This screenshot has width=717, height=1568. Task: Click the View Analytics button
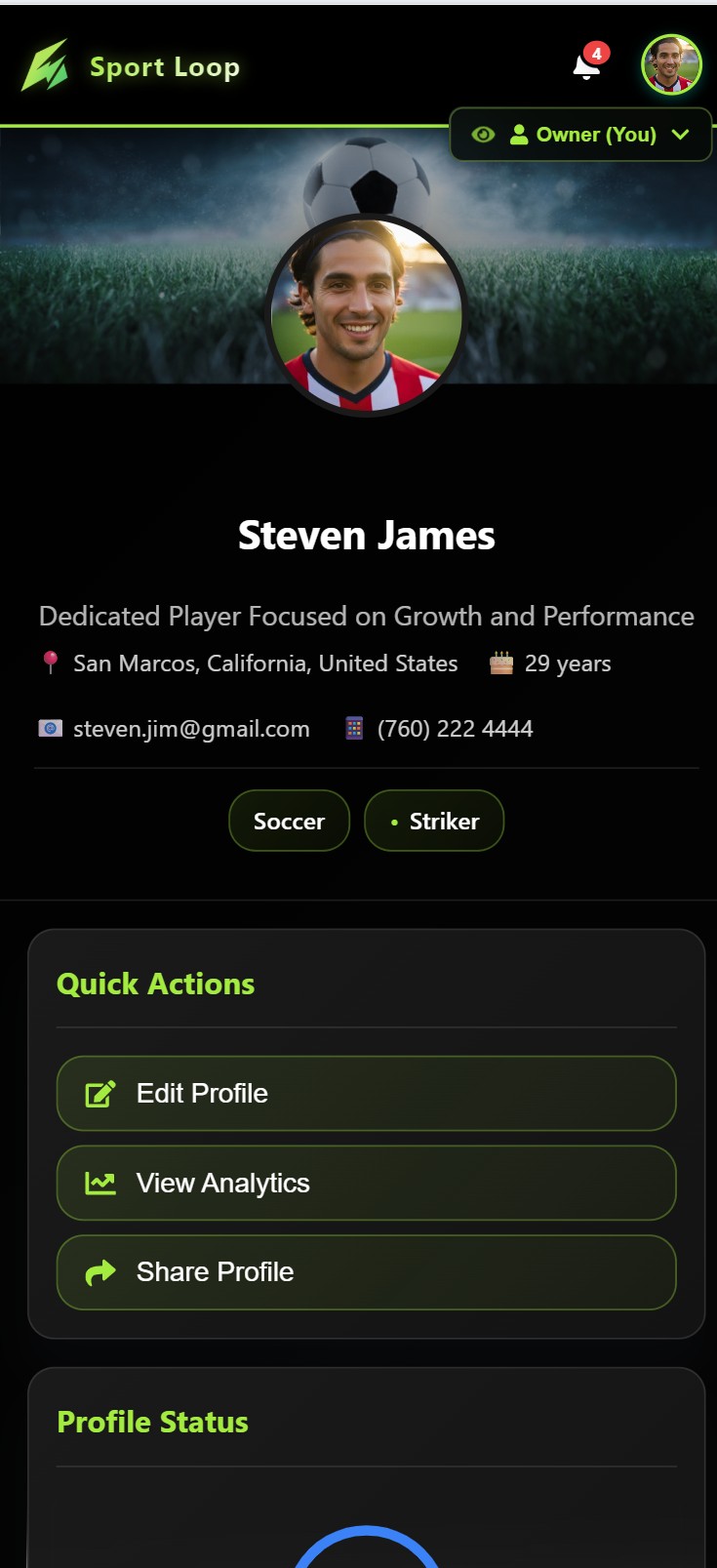click(366, 1183)
